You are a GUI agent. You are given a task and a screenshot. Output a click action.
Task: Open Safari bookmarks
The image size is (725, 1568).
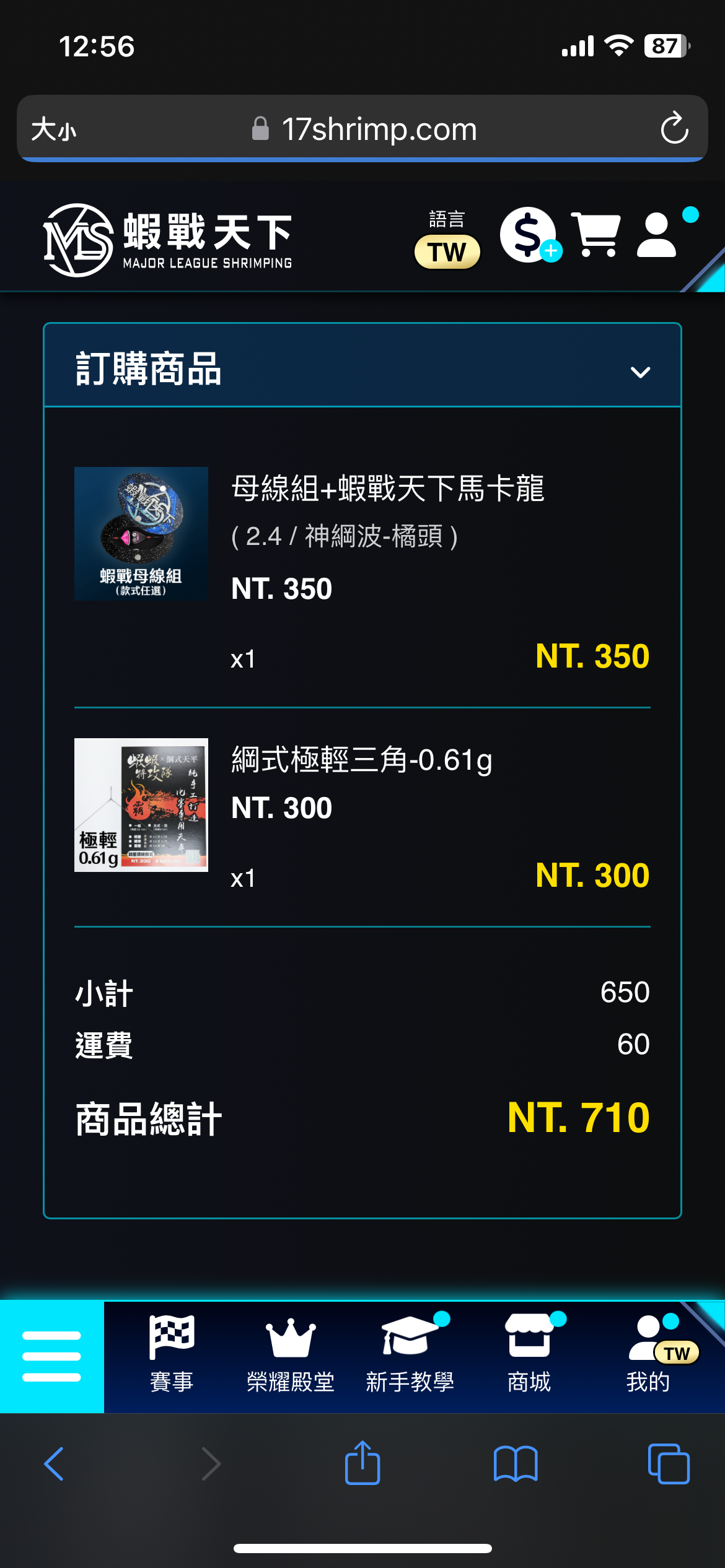click(x=516, y=1464)
